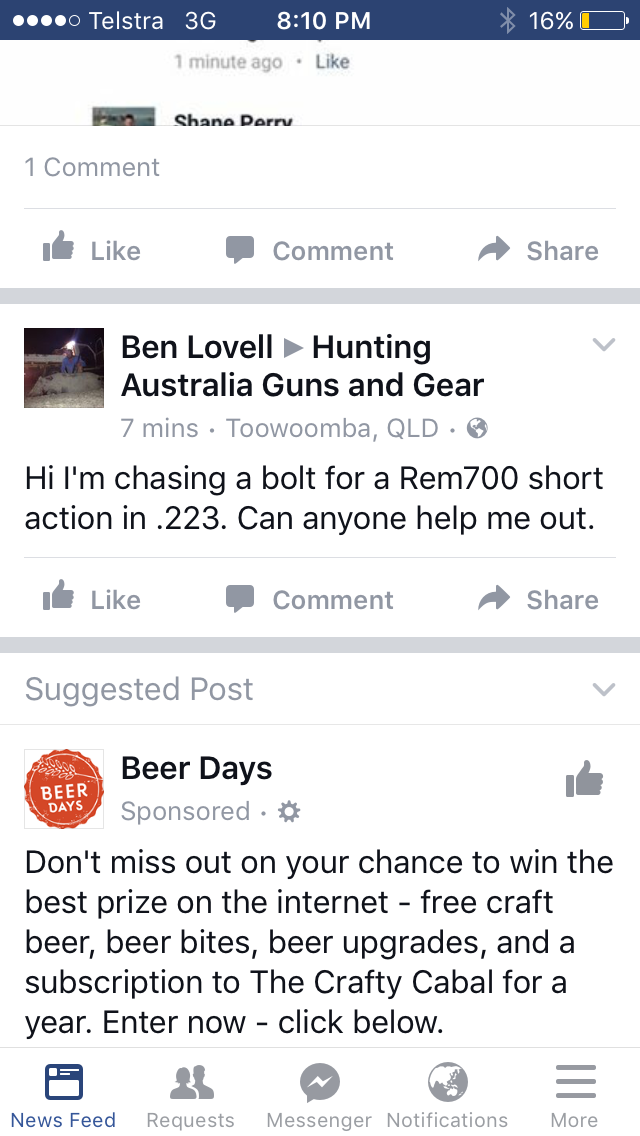Tap the Beer Days logo avatar
This screenshot has height=1136, width=640.
click(64, 789)
